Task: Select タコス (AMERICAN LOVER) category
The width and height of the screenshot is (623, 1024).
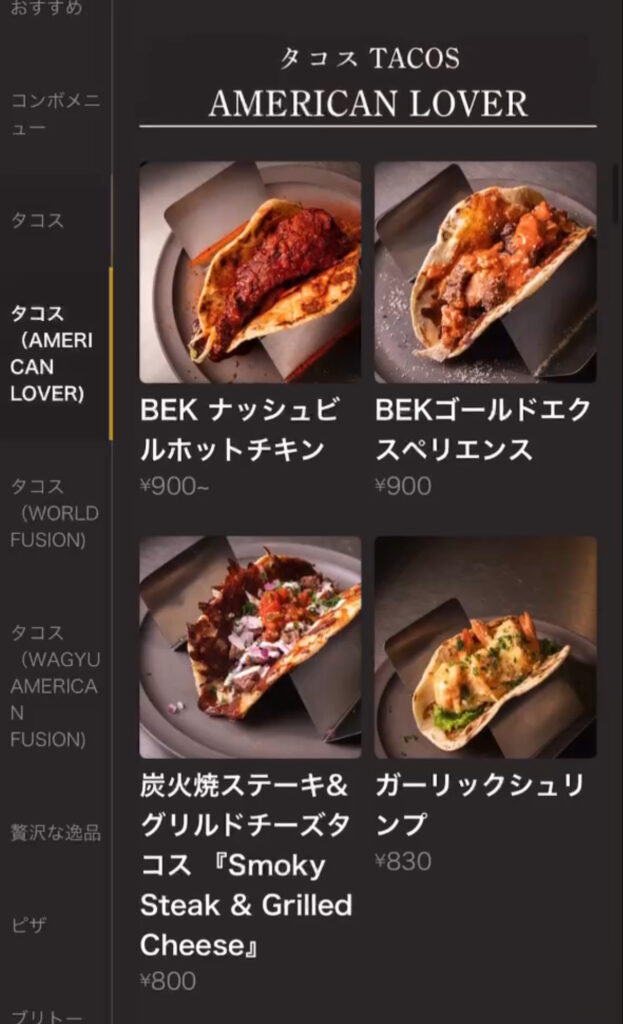Action: click(x=51, y=354)
